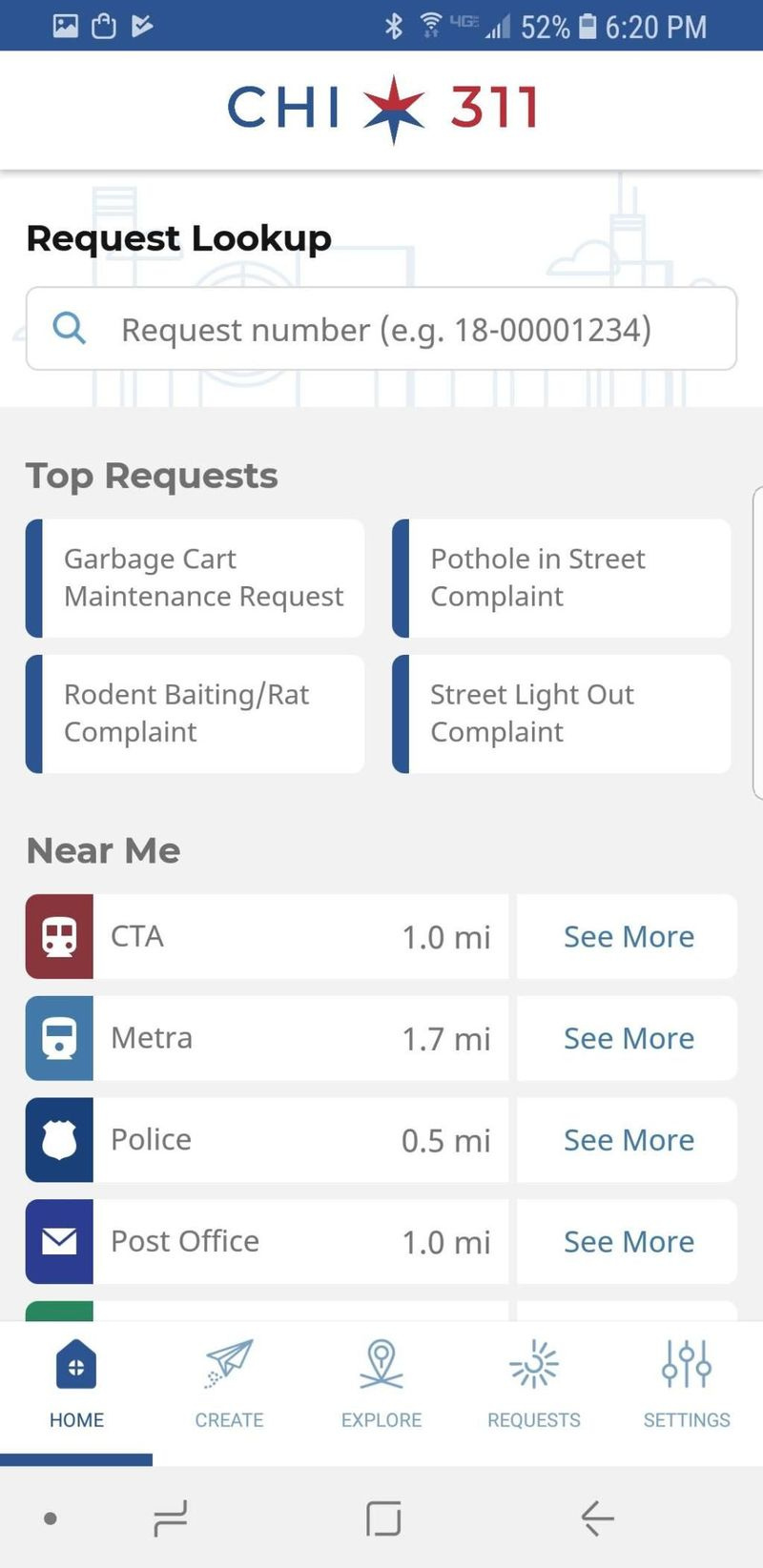The height and width of the screenshot is (1568, 763).
Task: Open Garbage Cart Maintenance Request
Action: click(195, 578)
